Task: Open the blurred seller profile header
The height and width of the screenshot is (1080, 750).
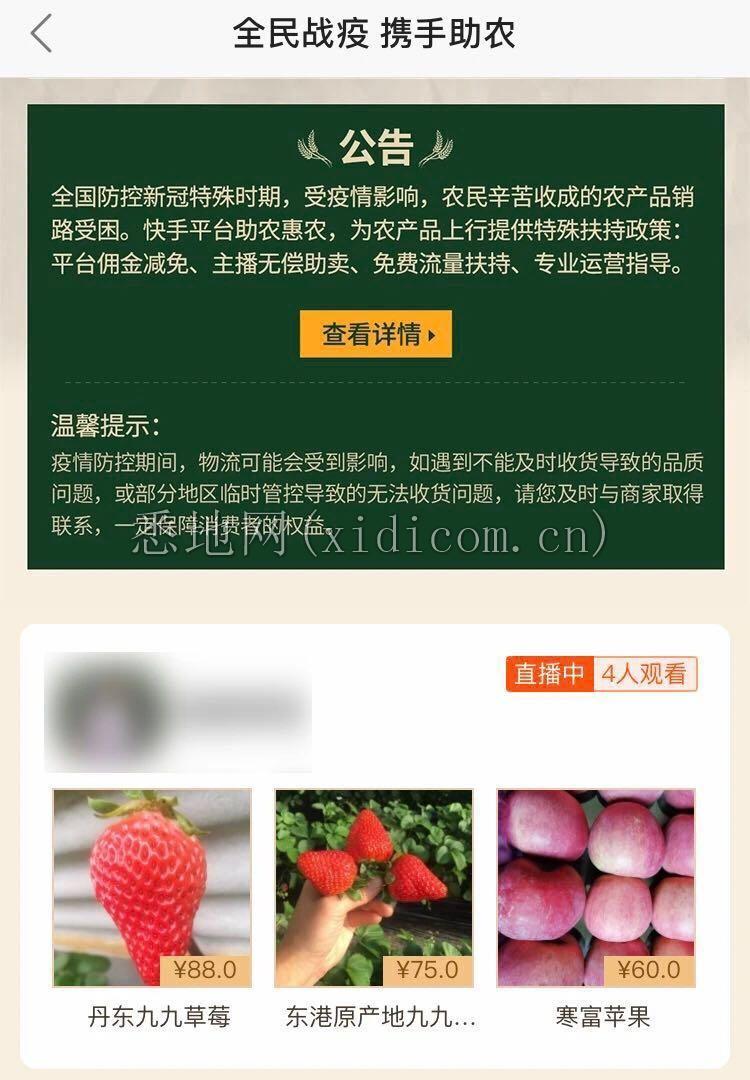Action: point(178,712)
